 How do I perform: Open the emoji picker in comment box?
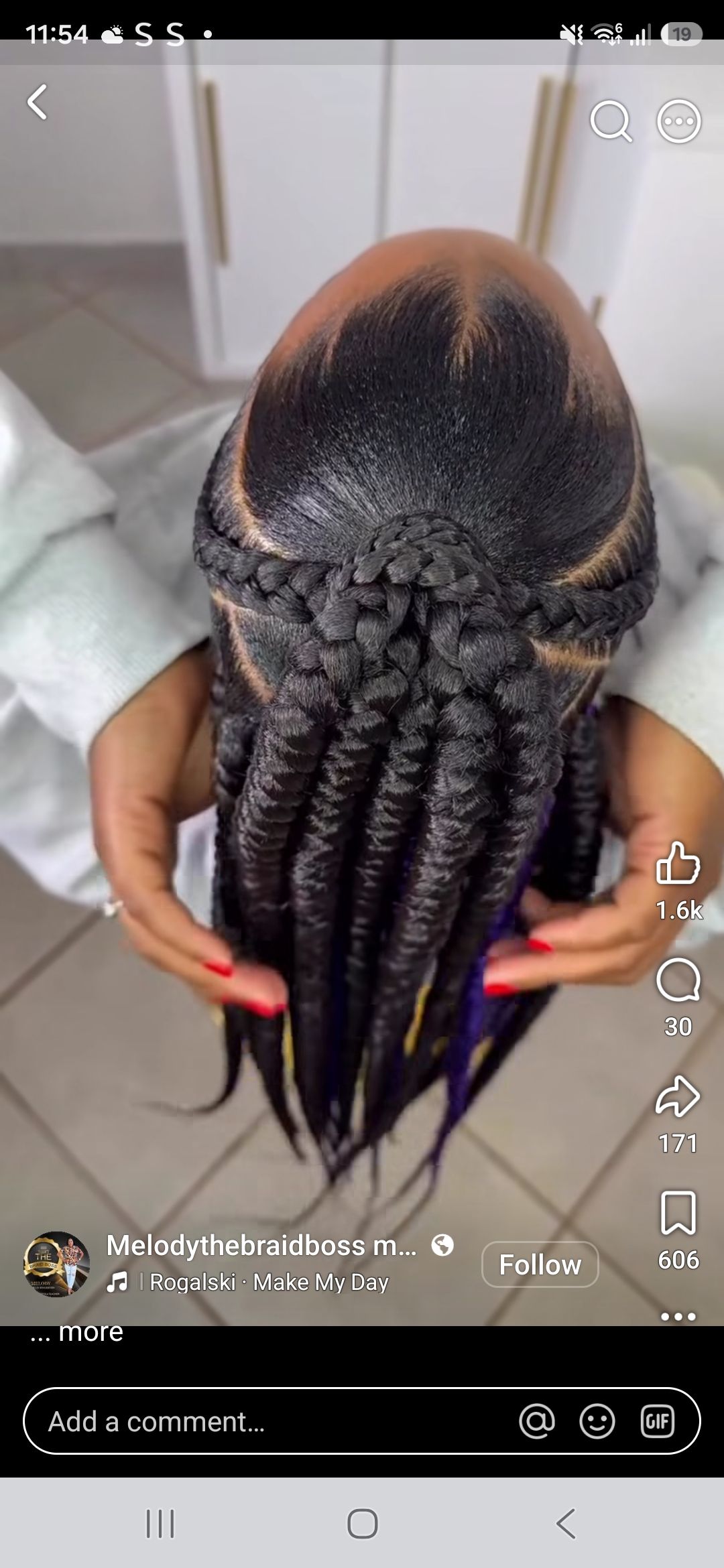point(597,1421)
